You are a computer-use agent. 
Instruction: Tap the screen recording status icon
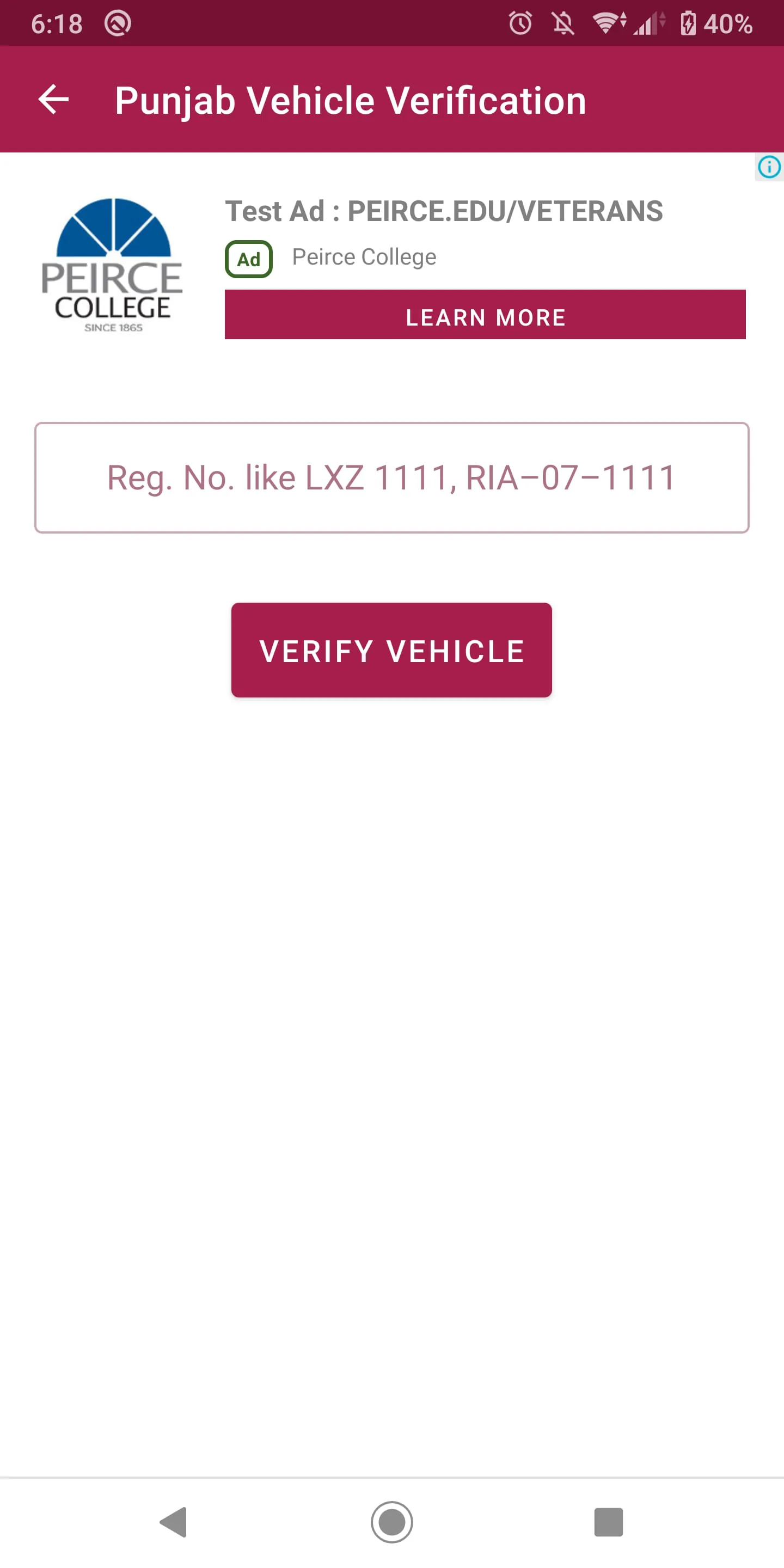tap(118, 23)
